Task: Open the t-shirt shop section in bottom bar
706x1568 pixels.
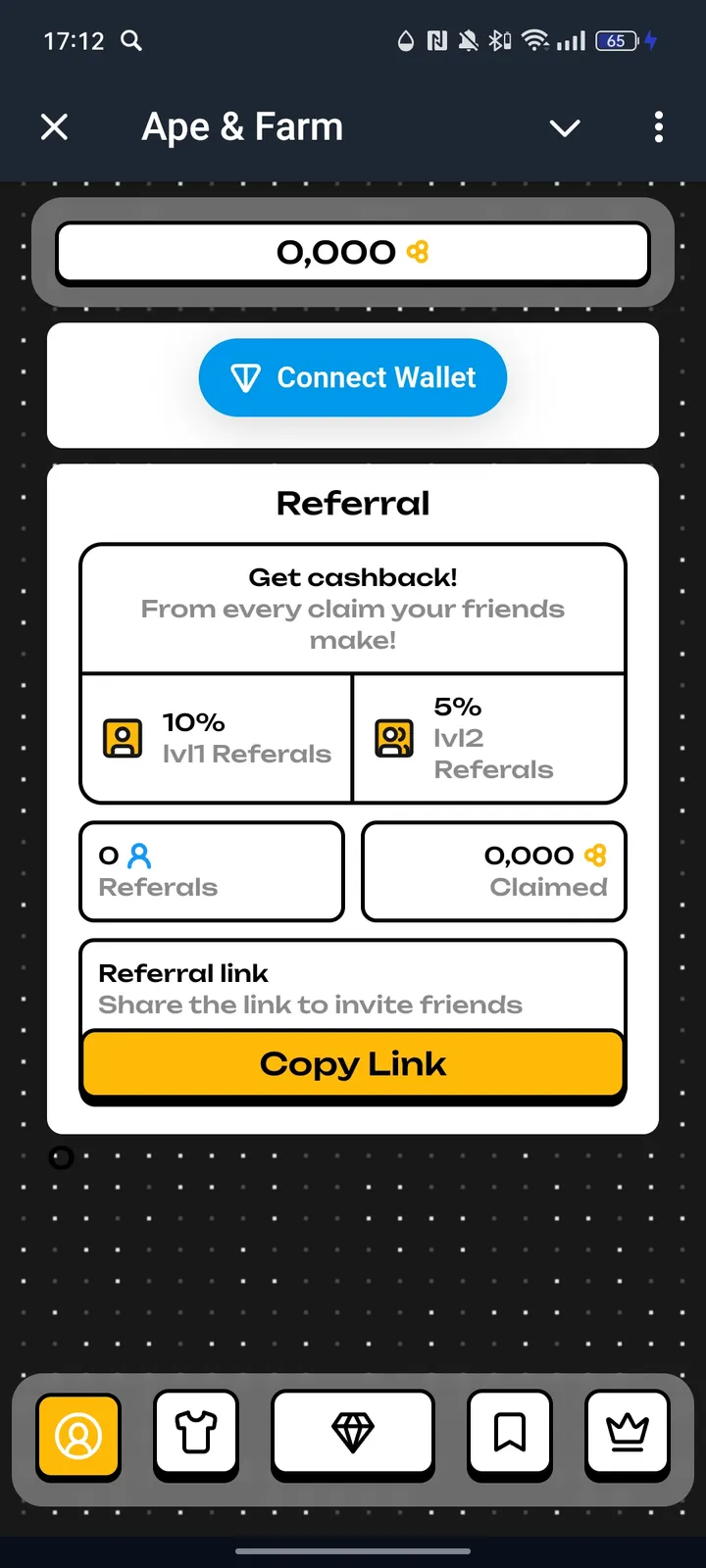Action: point(196,1433)
